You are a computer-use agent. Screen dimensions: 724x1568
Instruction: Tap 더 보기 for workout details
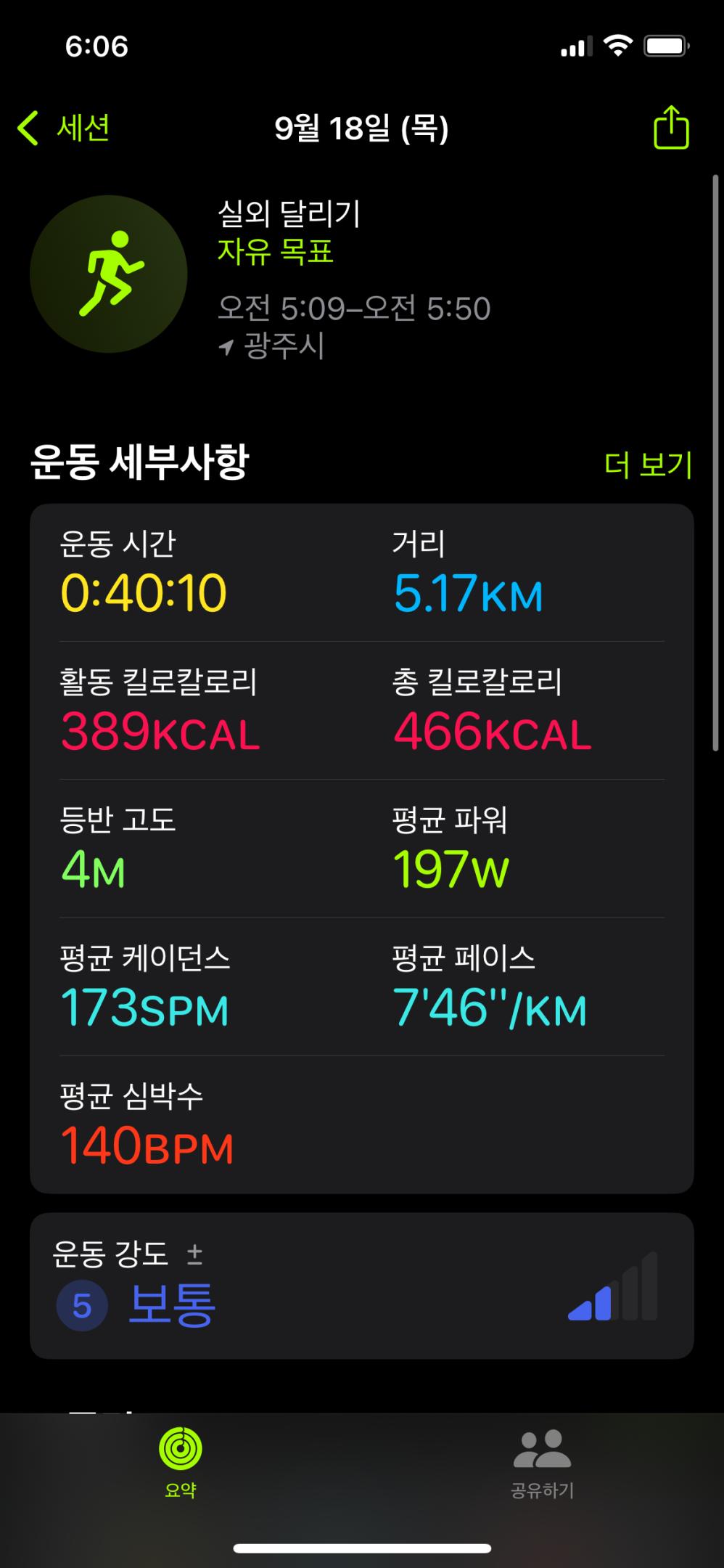point(648,465)
